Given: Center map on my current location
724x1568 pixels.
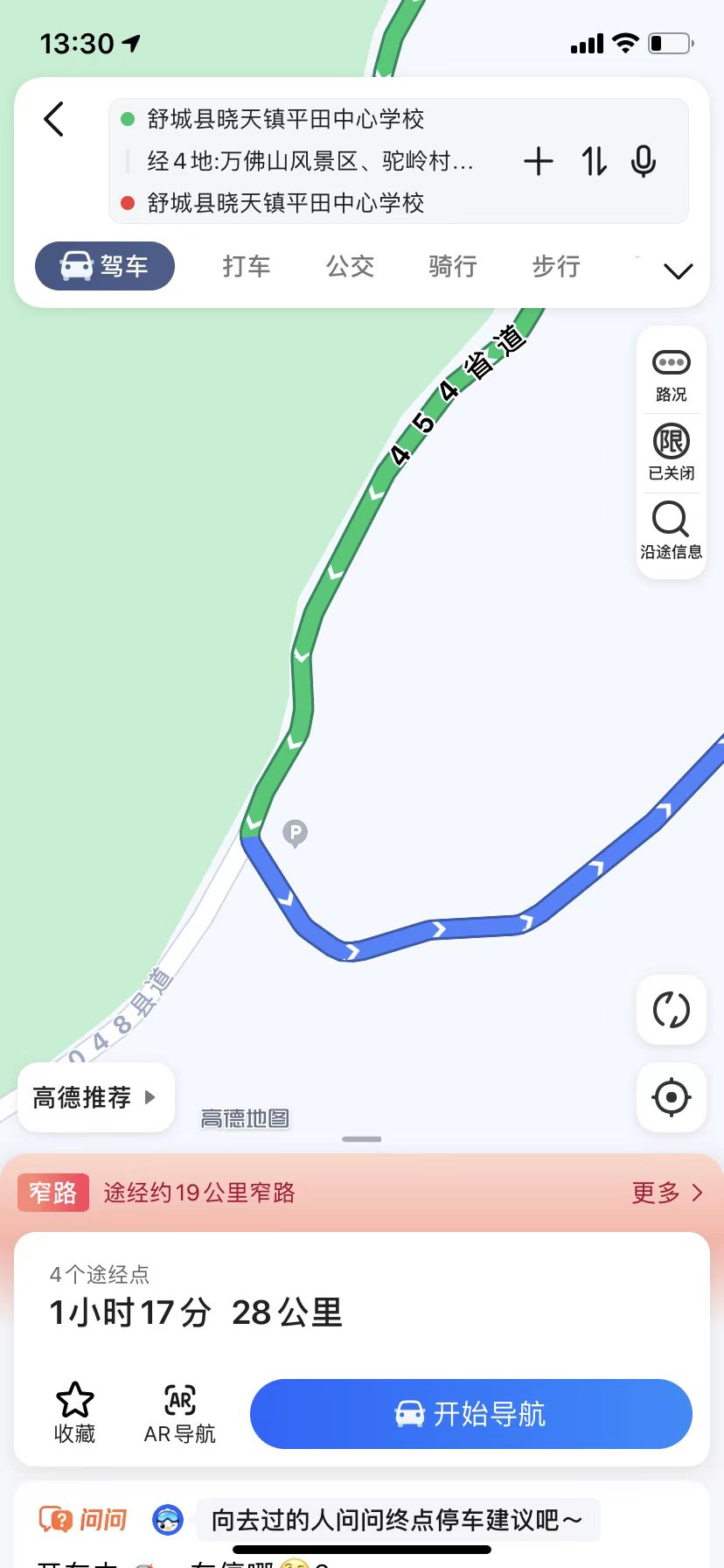Looking at the screenshot, I should (671, 1096).
